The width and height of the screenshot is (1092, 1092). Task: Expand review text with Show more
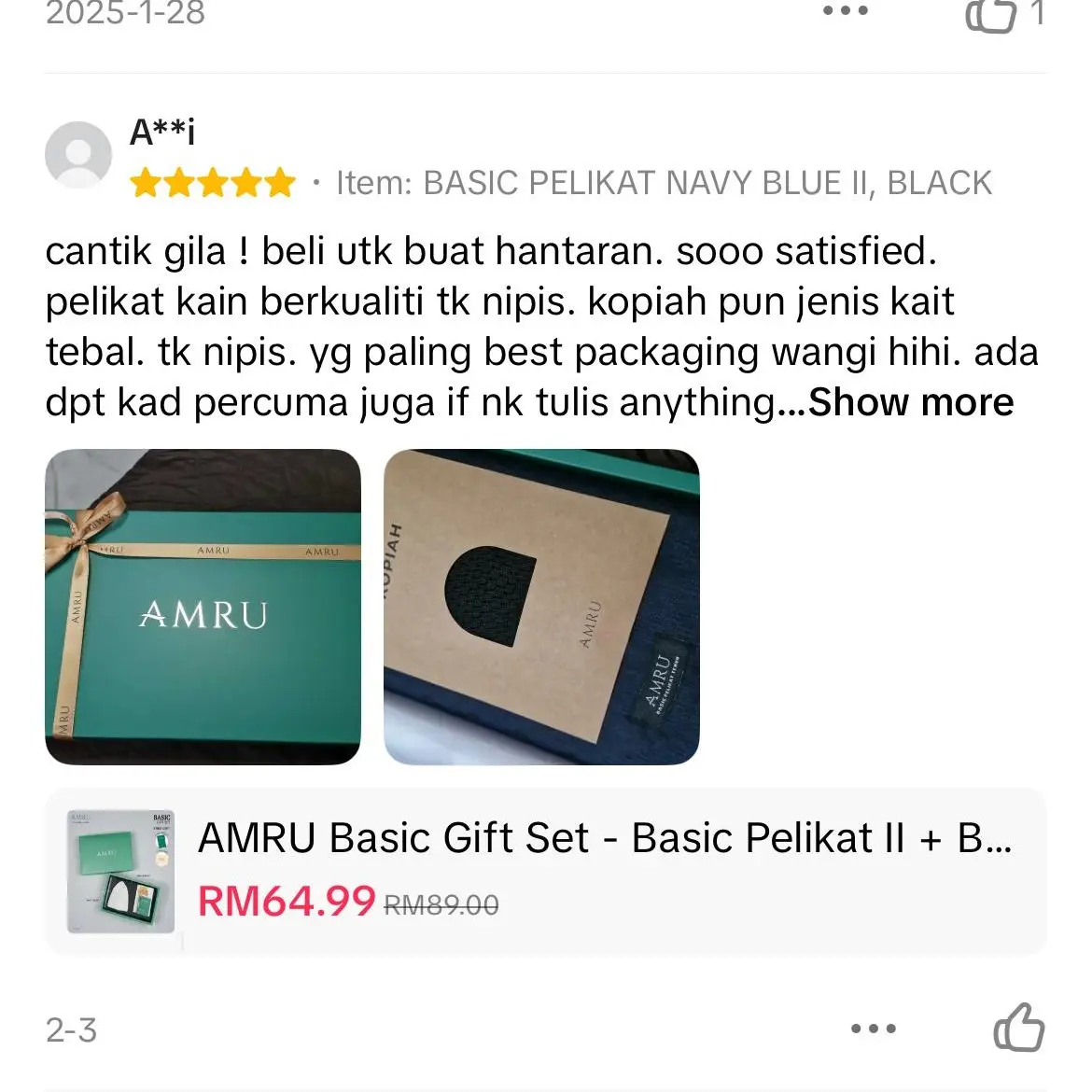(x=910, y=403)
